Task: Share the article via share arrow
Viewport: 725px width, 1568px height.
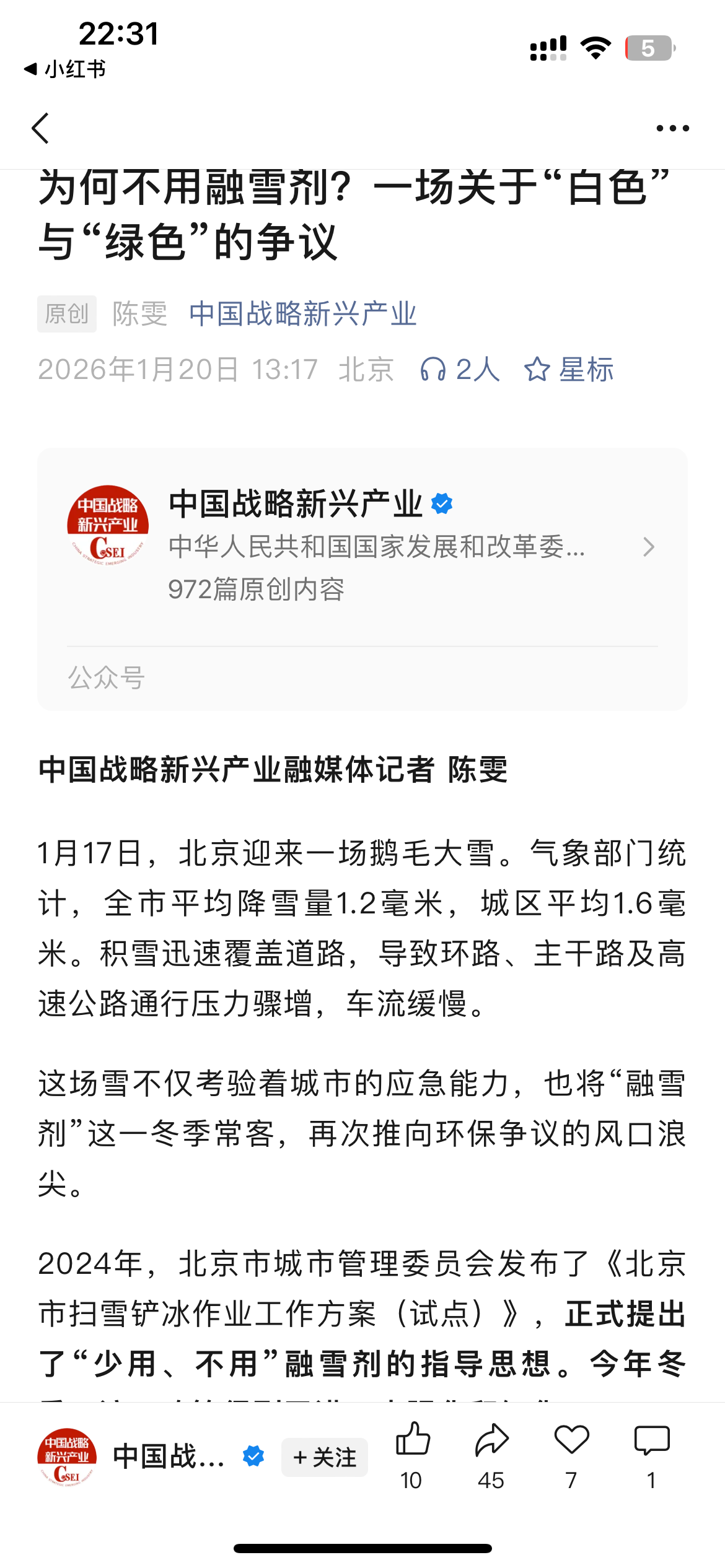Action: pos(491,1439)
